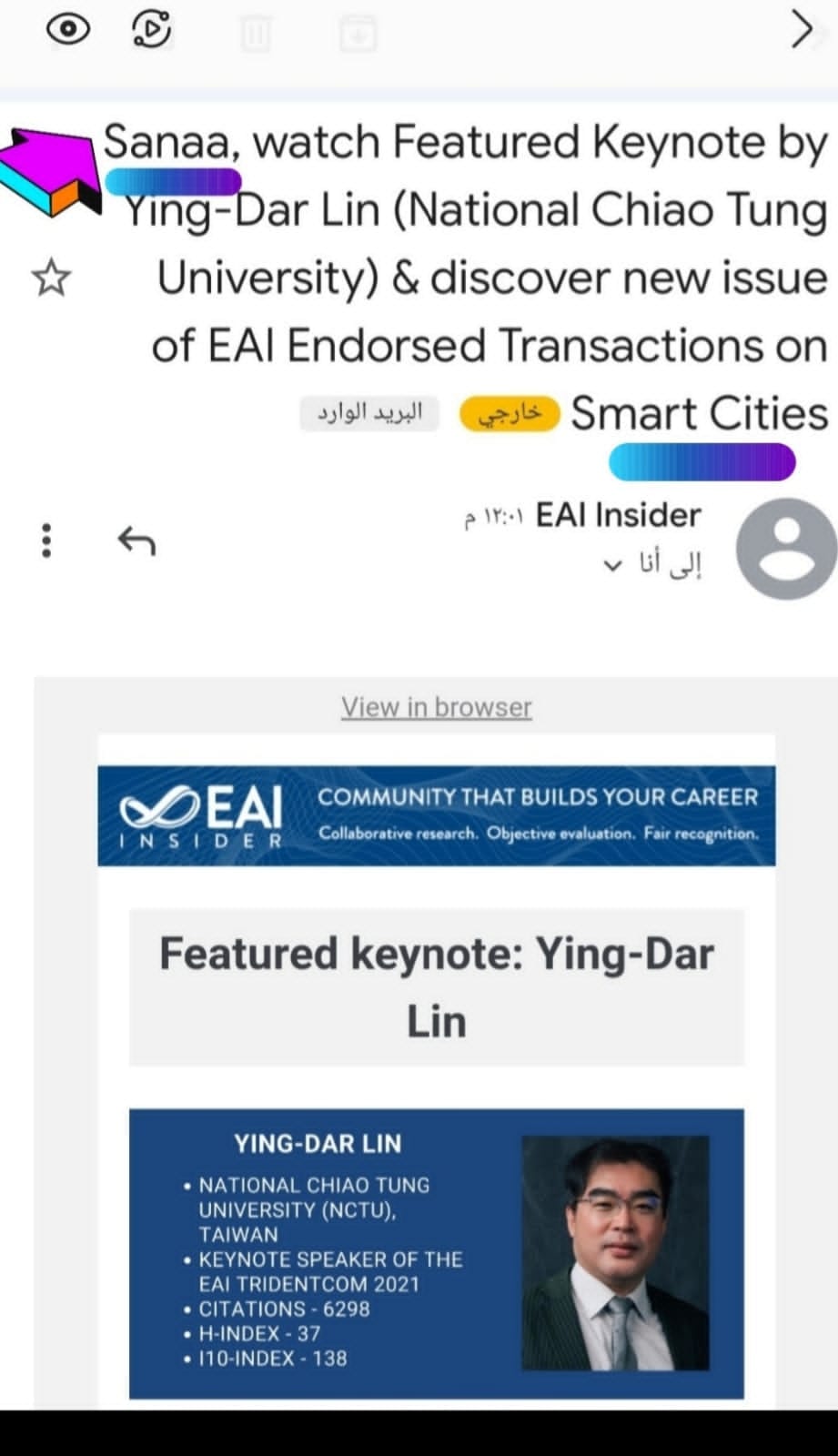Viewport: 838px width, 1456px height.
Task: Open the View in browser link
Action: coord(436,707)
